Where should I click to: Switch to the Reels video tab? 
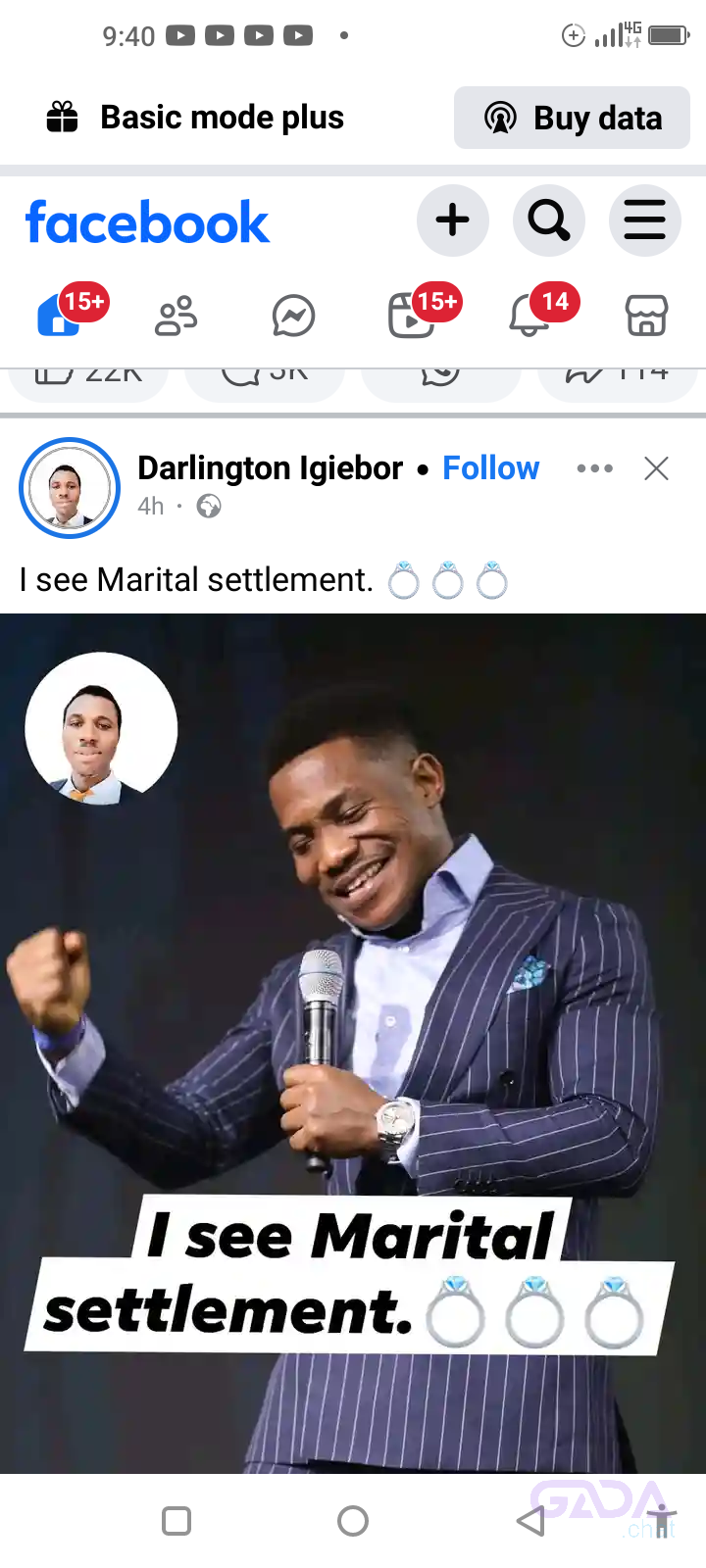point(412,316)
